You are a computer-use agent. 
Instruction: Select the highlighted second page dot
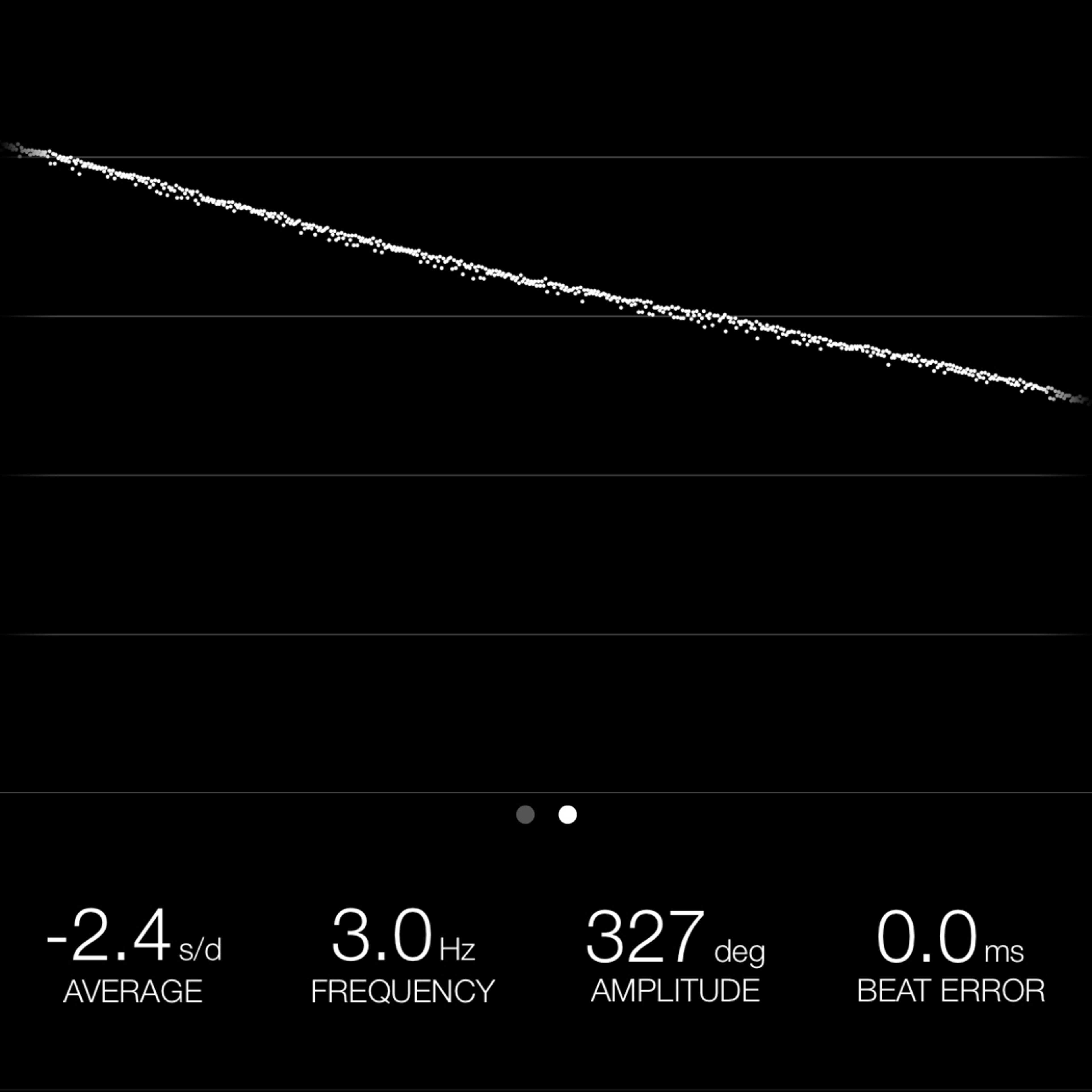coord(568,814)
